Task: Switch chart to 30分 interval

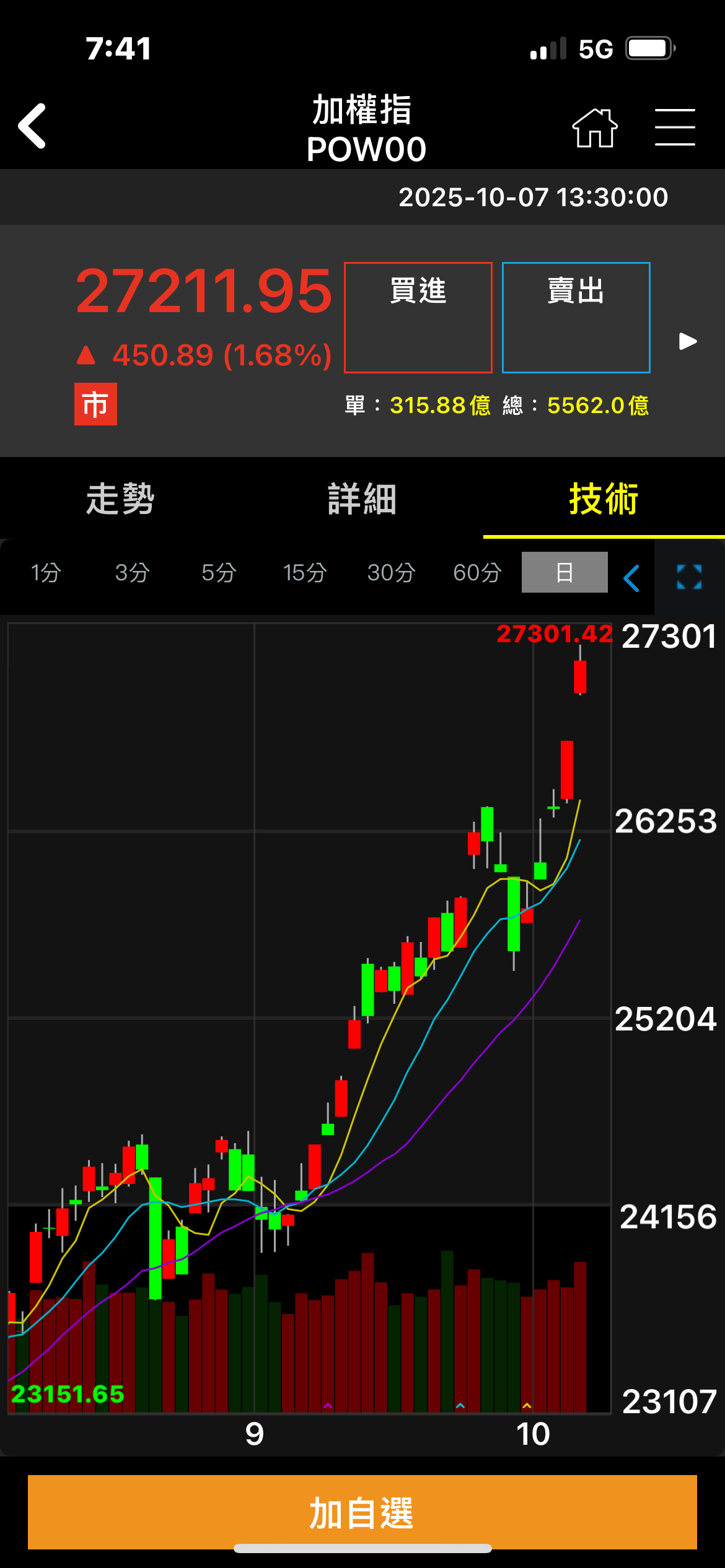Action: point(390,573)
